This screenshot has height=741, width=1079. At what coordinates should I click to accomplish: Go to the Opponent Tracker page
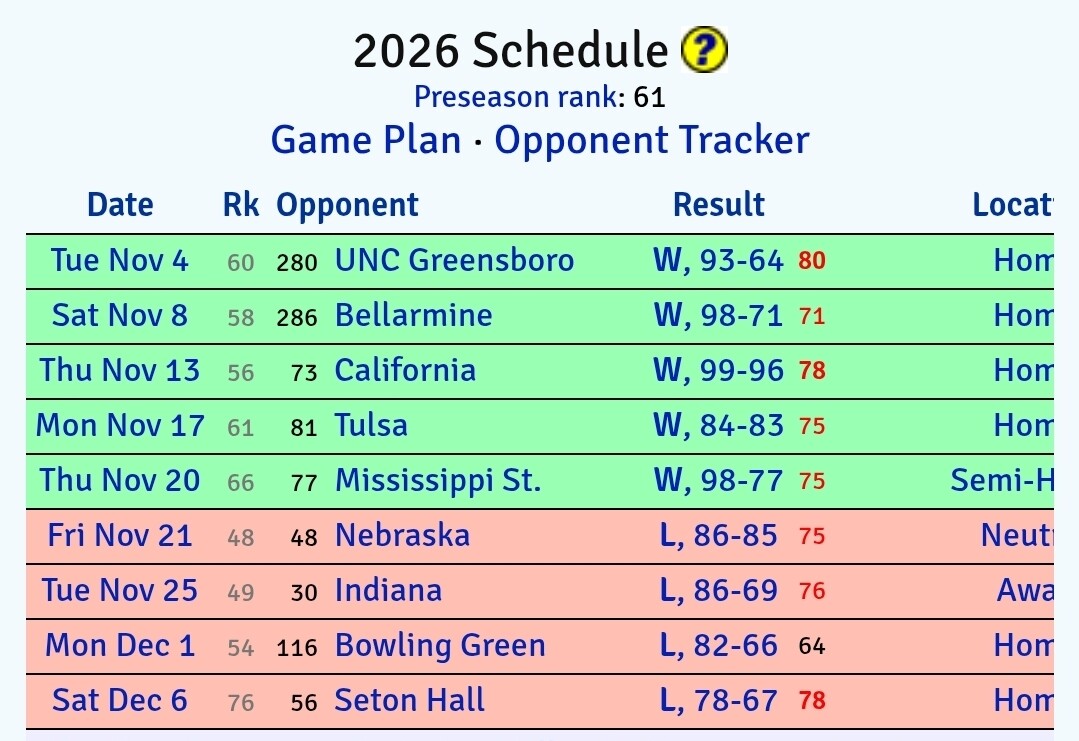pyautogui.click(x=652, y=140)
